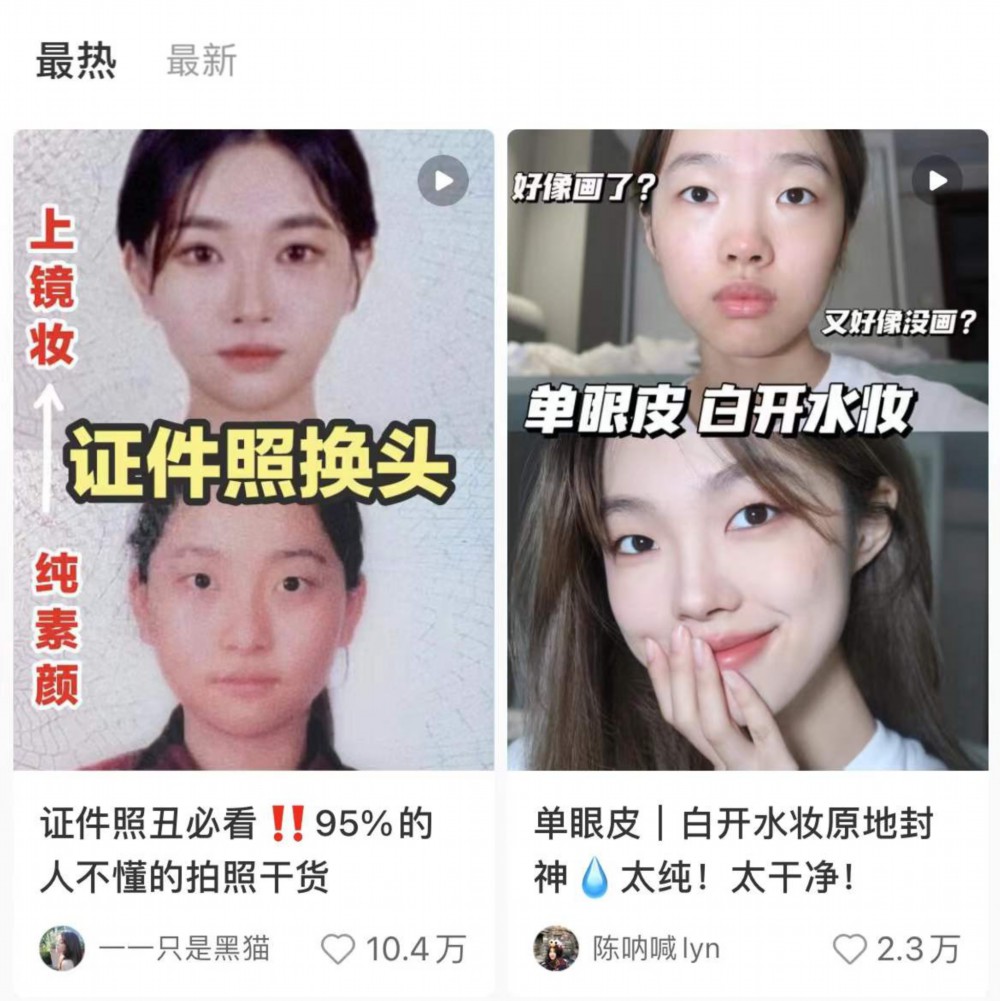Switch to the 最新 tab
This screenshot has height=1001, width=1000.
pyautogui.click(x=201, y=62)
